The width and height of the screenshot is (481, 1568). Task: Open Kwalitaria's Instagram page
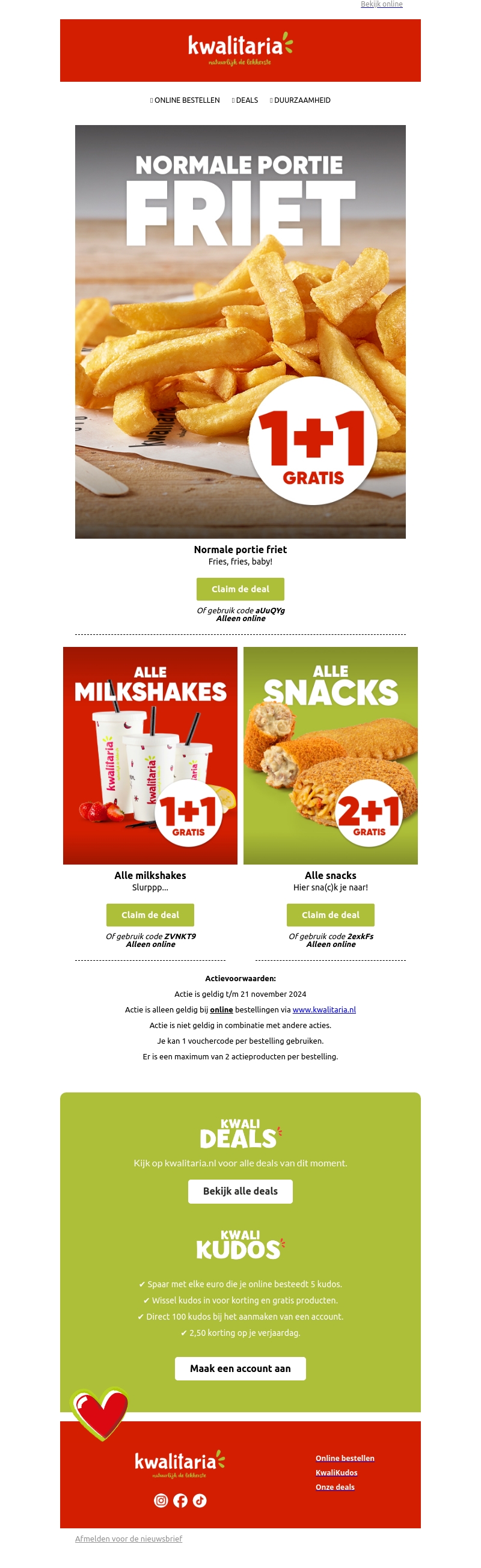coord(161,1500)
